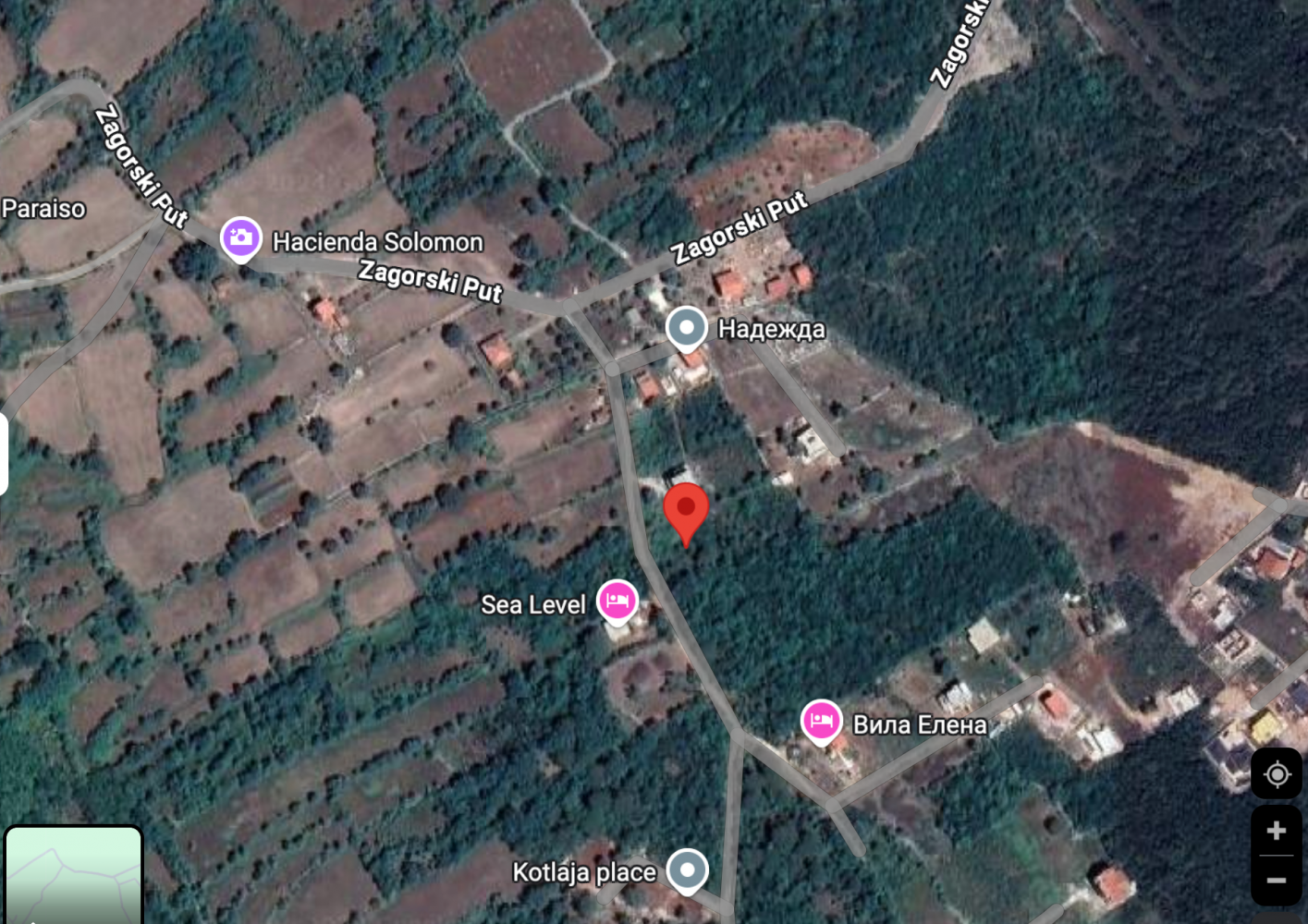Open the Вила Елена lodging marker
Image resolution: width=1308 pixels, height=924 pixels.
(821, 721)
